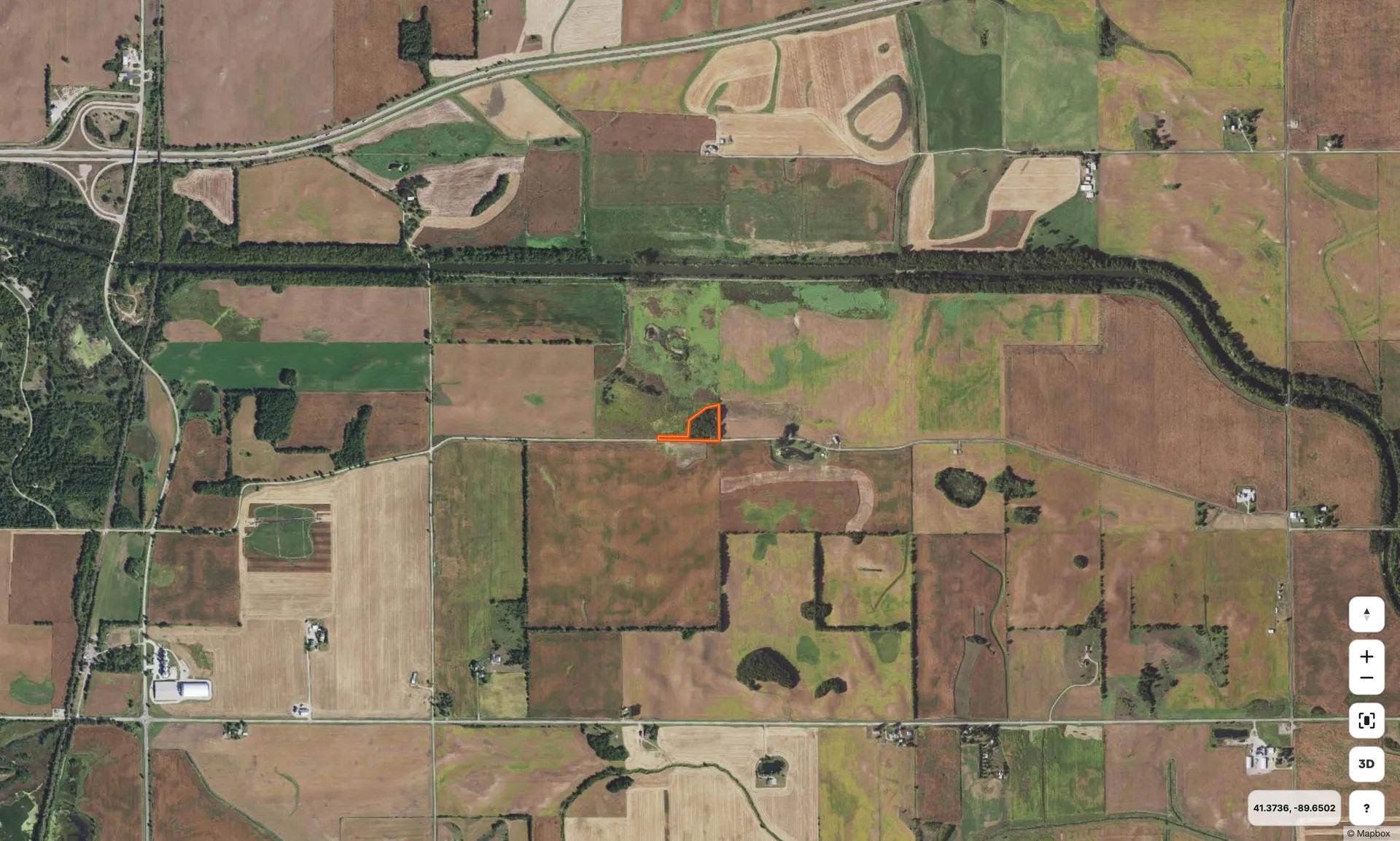This screenshot has width=1400, height=841.
Task: Tap the coordinates readout 41.3736, -89.6502
Action: (1294, 807)
